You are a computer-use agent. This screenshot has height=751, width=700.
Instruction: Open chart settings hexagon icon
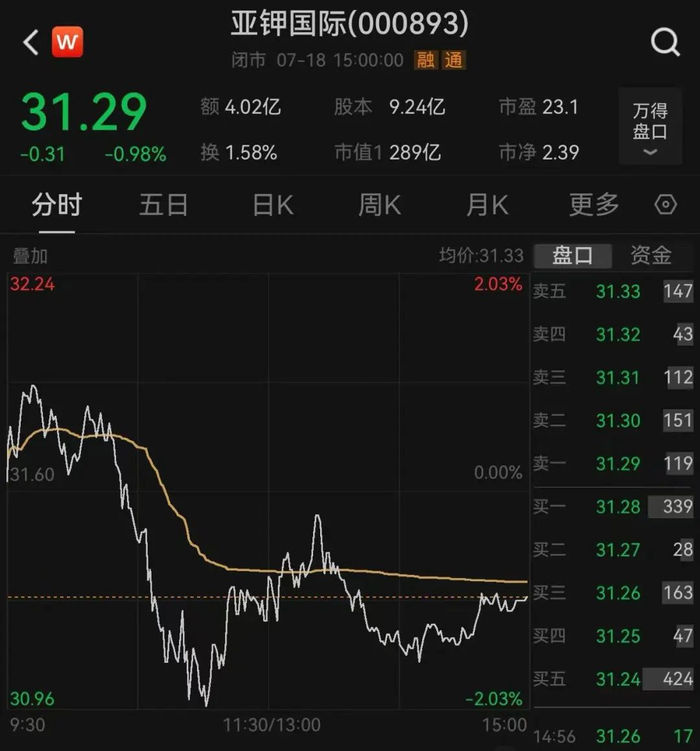(666, 205)
